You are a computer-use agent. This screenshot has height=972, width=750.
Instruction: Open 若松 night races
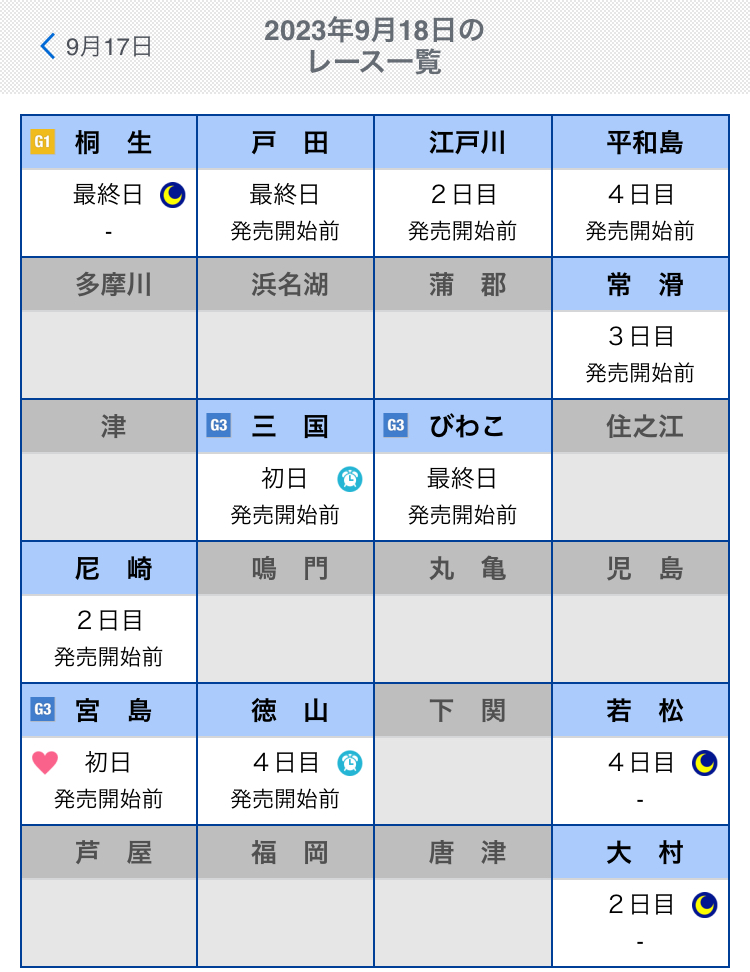pos(640,754)
